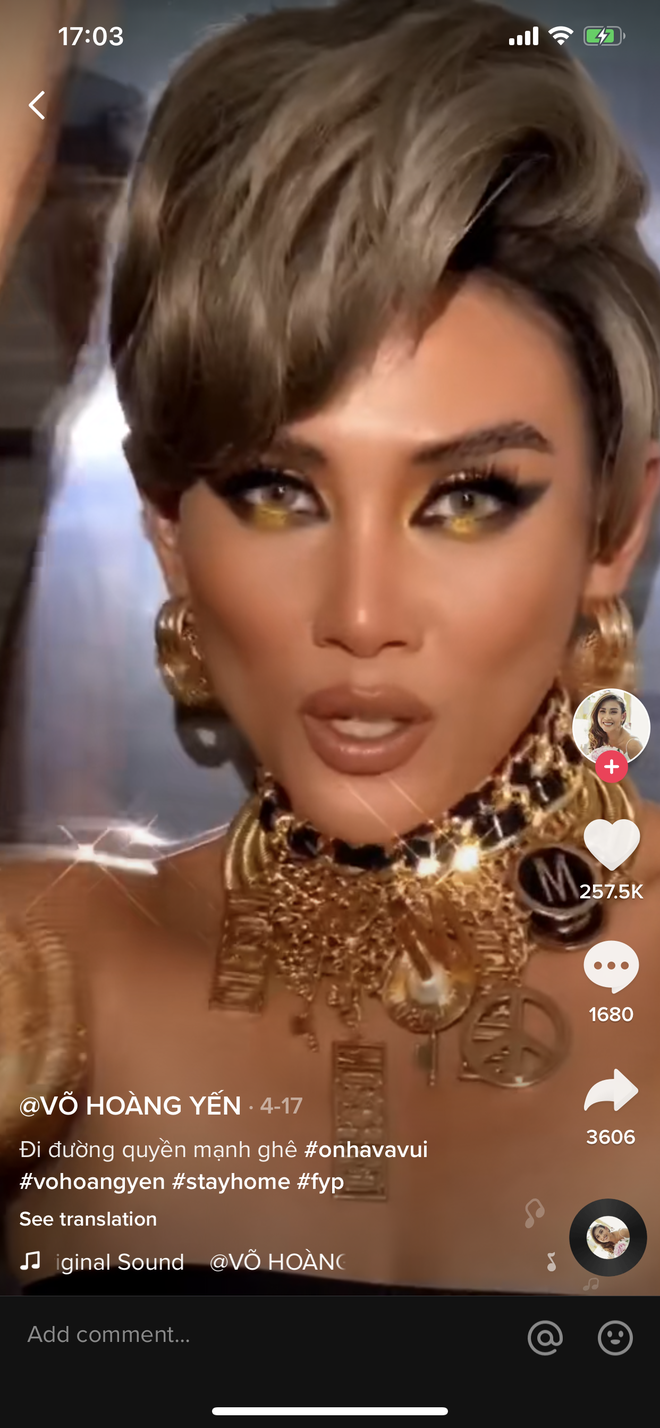Viewport: 660px width, 1428px height.
Task: Open the #vohoangyen hashtag
Action: [x=92, y=1181]
